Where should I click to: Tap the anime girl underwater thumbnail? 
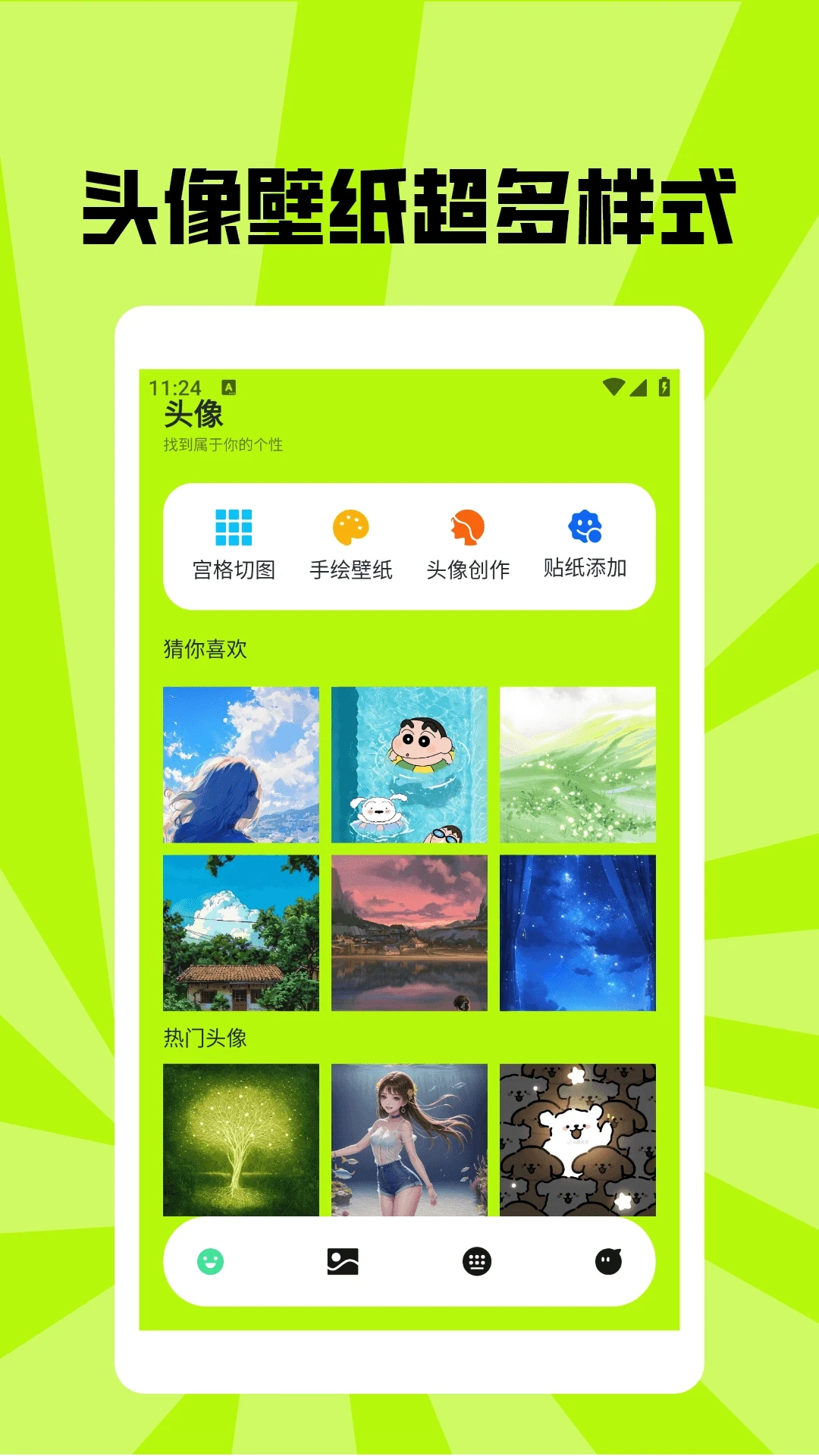pyautogui.click(x=409, y=1134)
